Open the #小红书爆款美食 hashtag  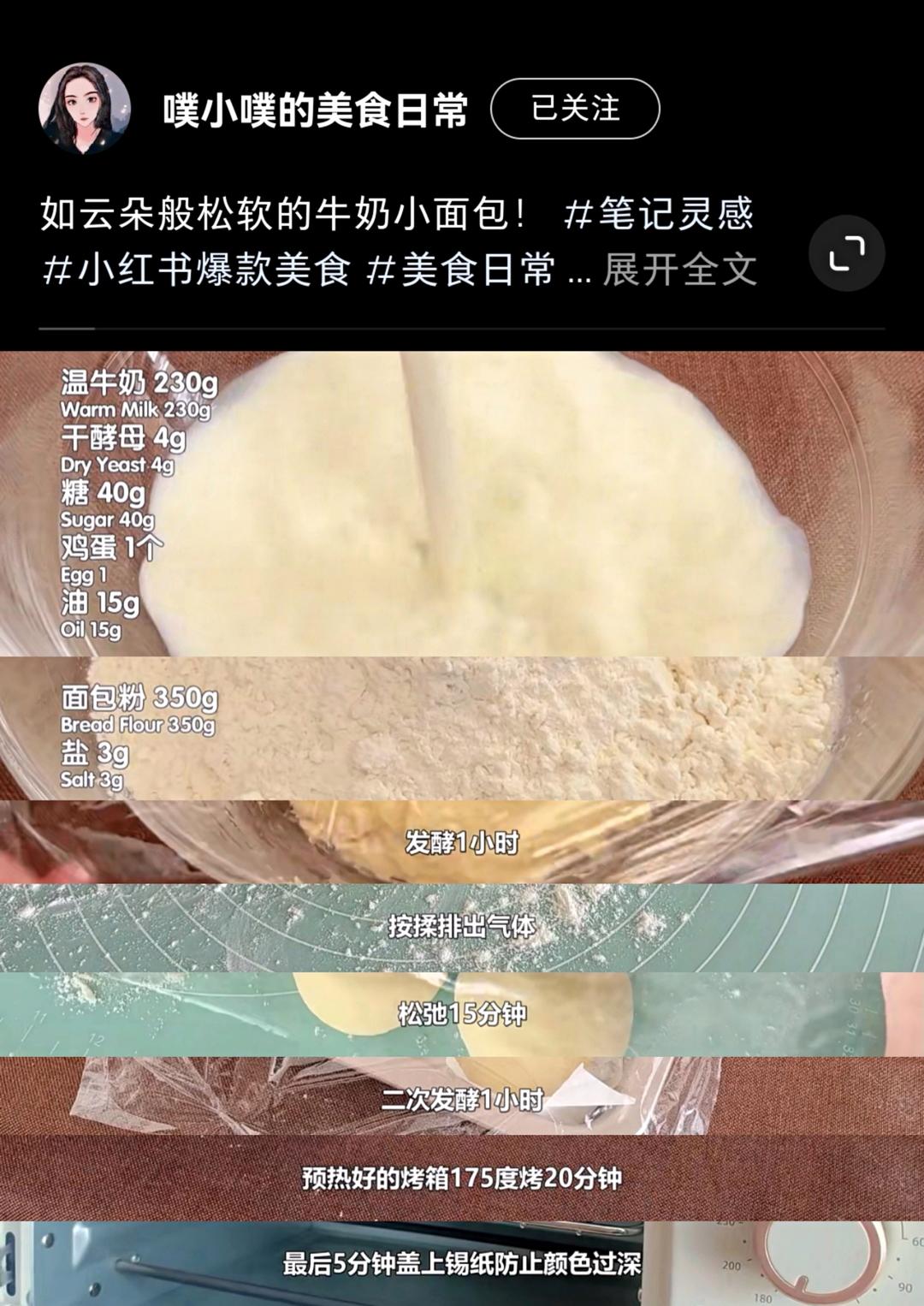pyautogui.click(x=196, y=269)
